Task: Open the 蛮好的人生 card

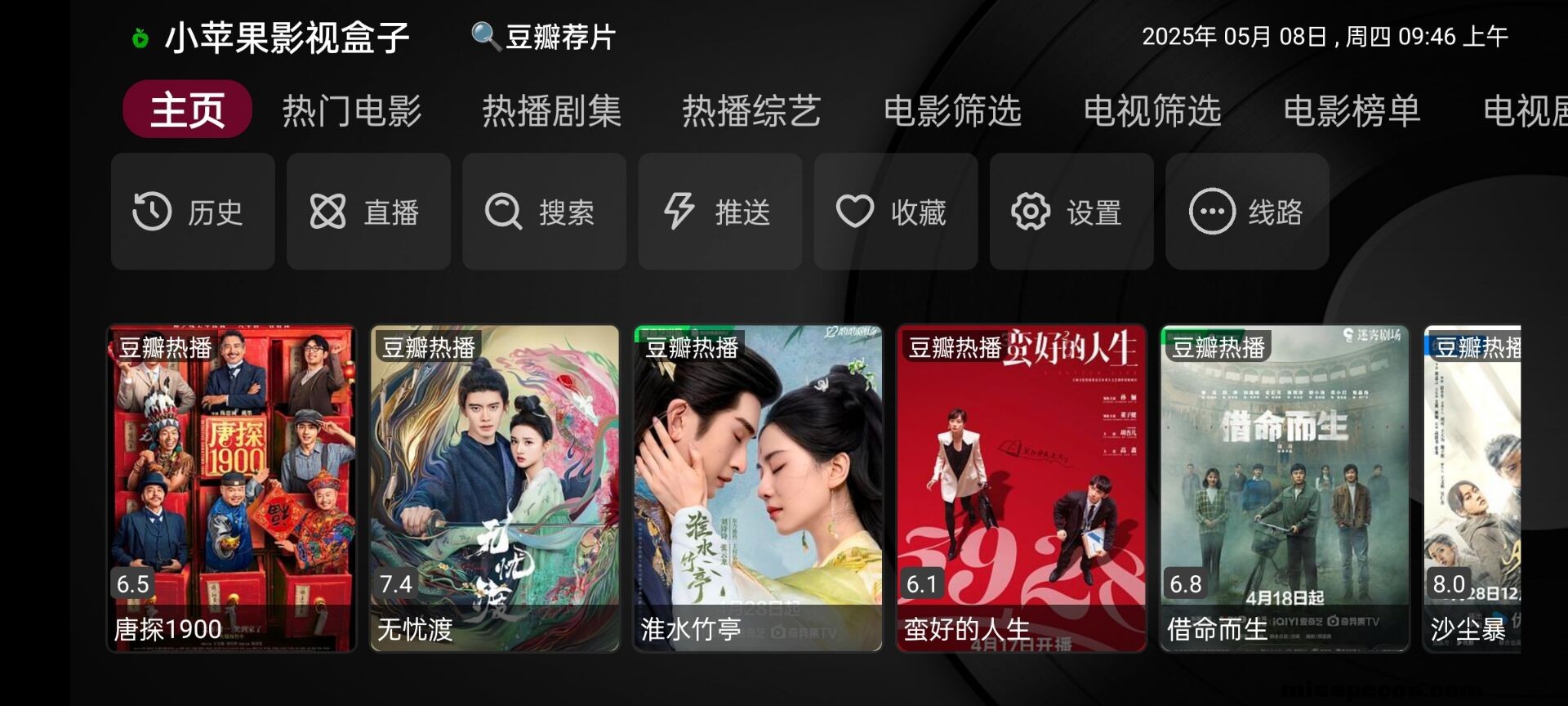Action: (1022, 488)
